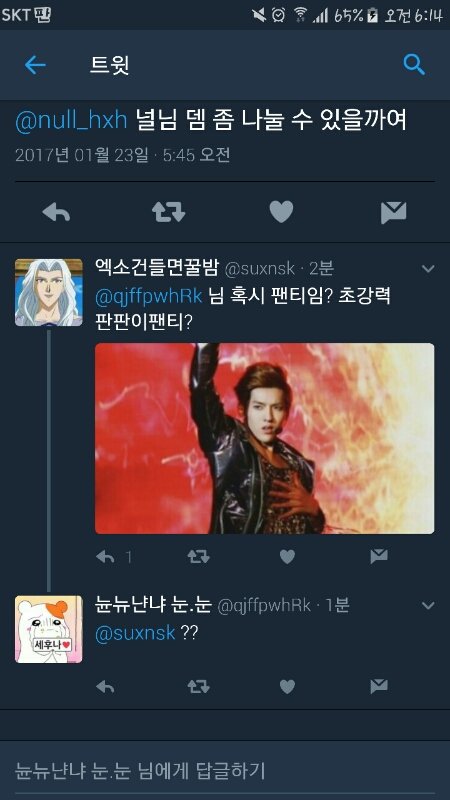Open the @suxnsk mention in the reply
The width and height of the screenshot is (450, 800).
coord(135,634)
